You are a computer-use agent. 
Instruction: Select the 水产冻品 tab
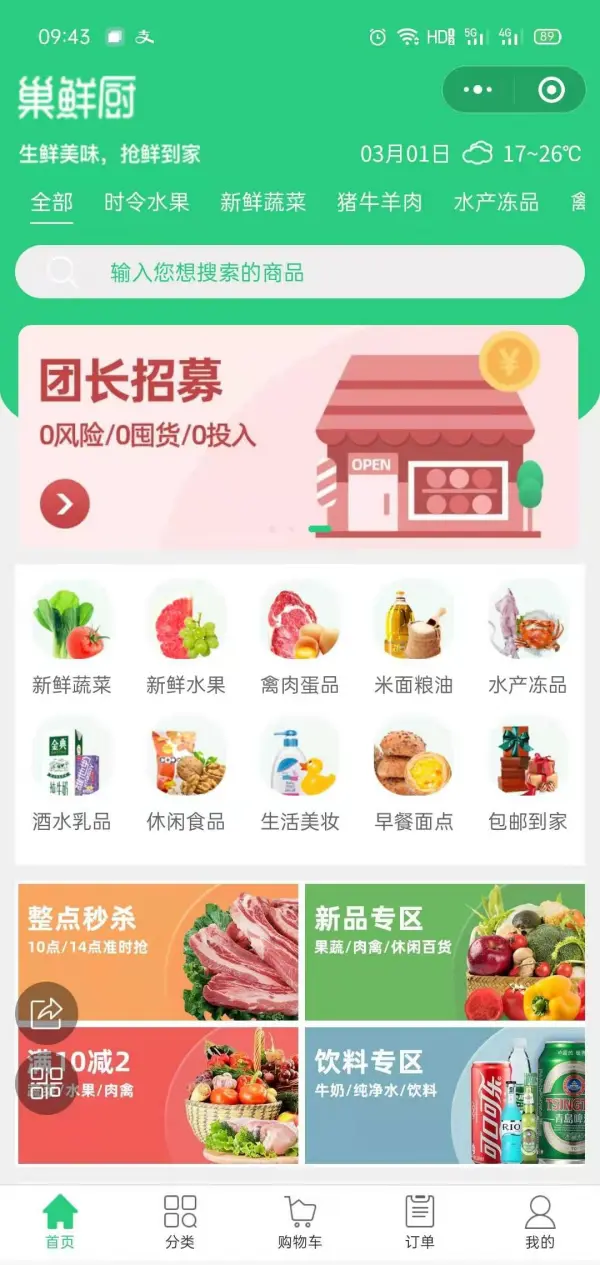point(496,202)
